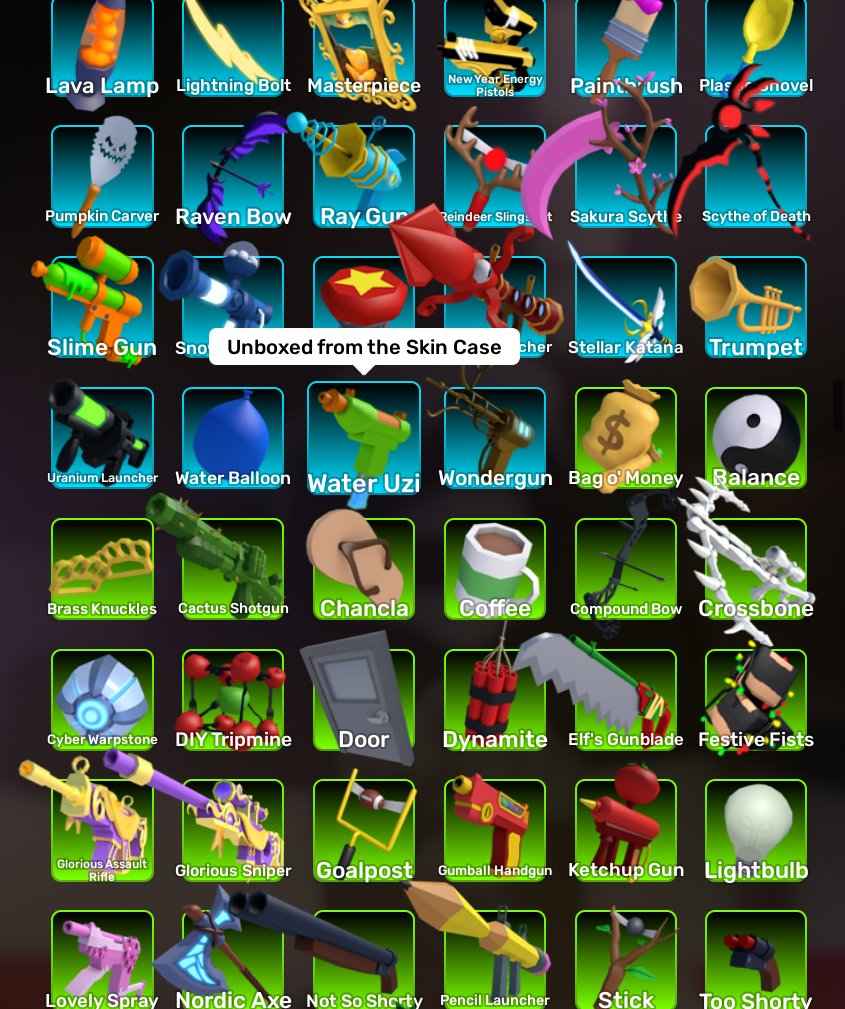Screen dimensions: 845x1009
Task: Open the Glorious Sniper item
Action: click(233, 830)
